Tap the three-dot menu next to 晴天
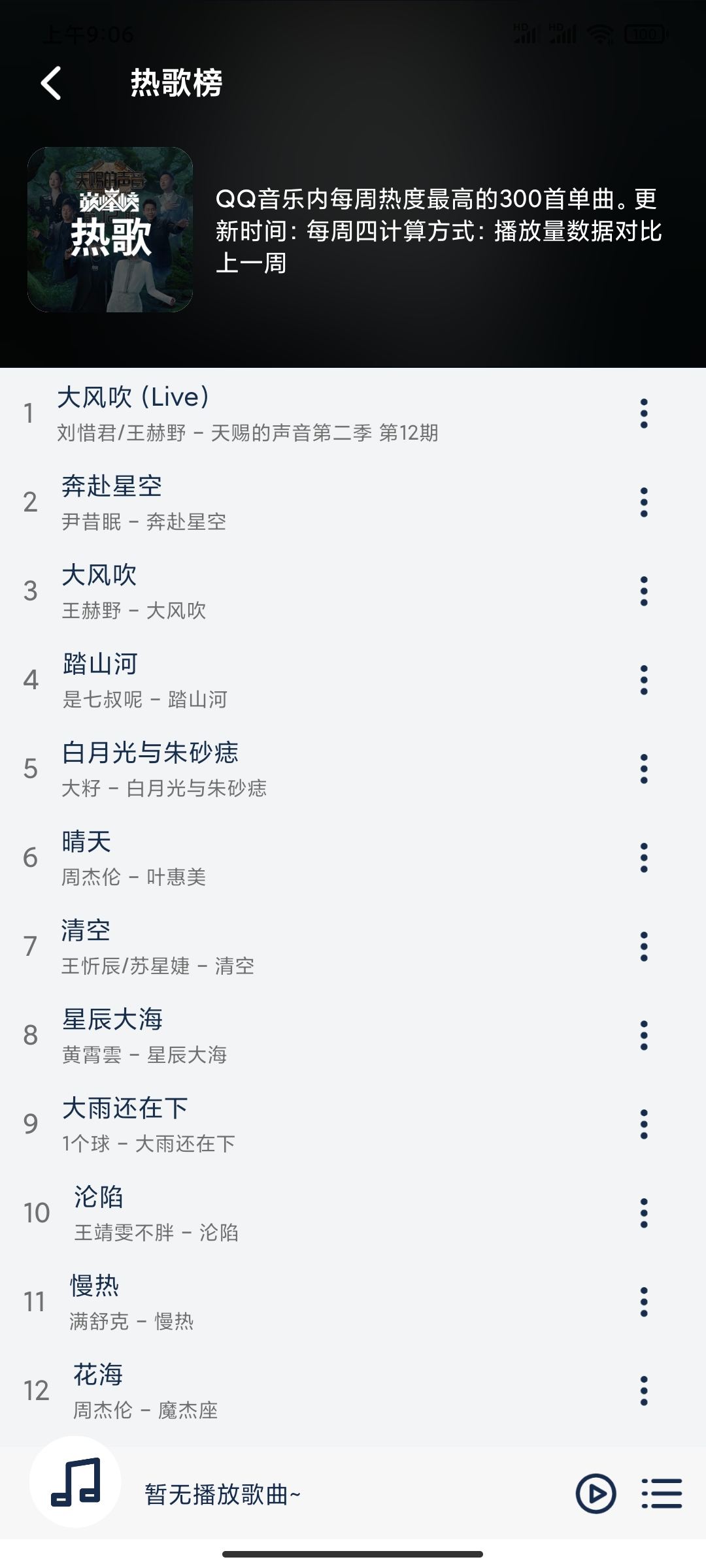 pyautogui.click(x=644, y=858)
